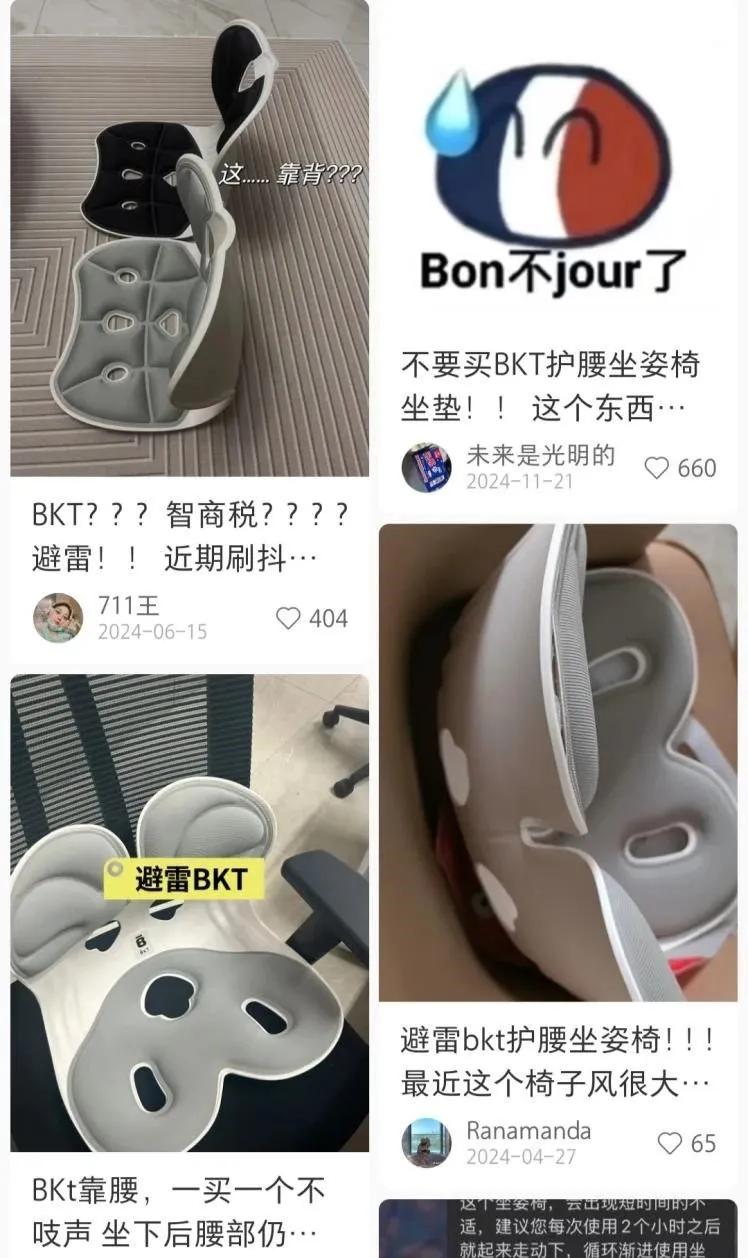This screenshot has height=1258, width=748.
Task: Like the post by 711王
Action: point(289,619)
